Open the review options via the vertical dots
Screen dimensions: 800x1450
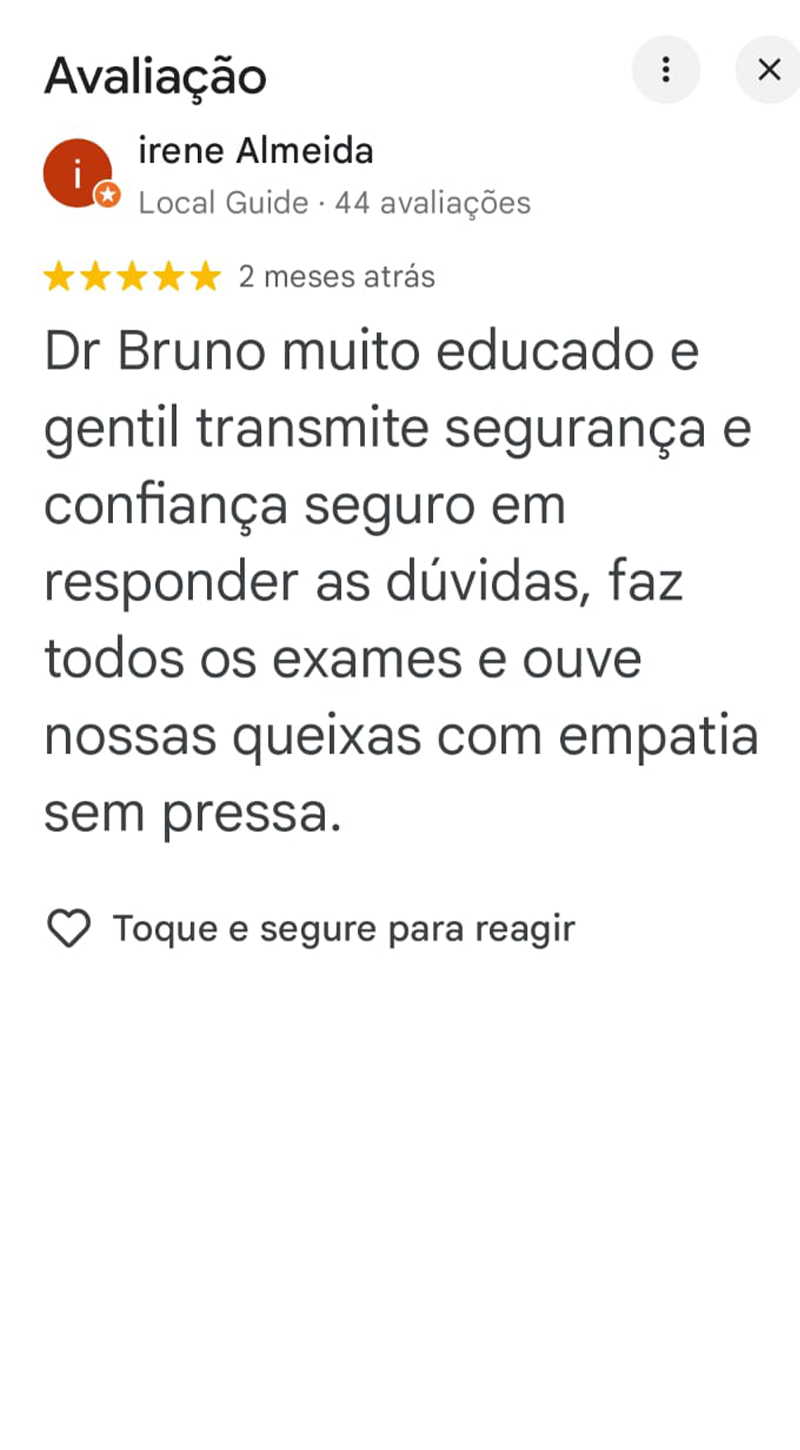click(x=666, y=69)
